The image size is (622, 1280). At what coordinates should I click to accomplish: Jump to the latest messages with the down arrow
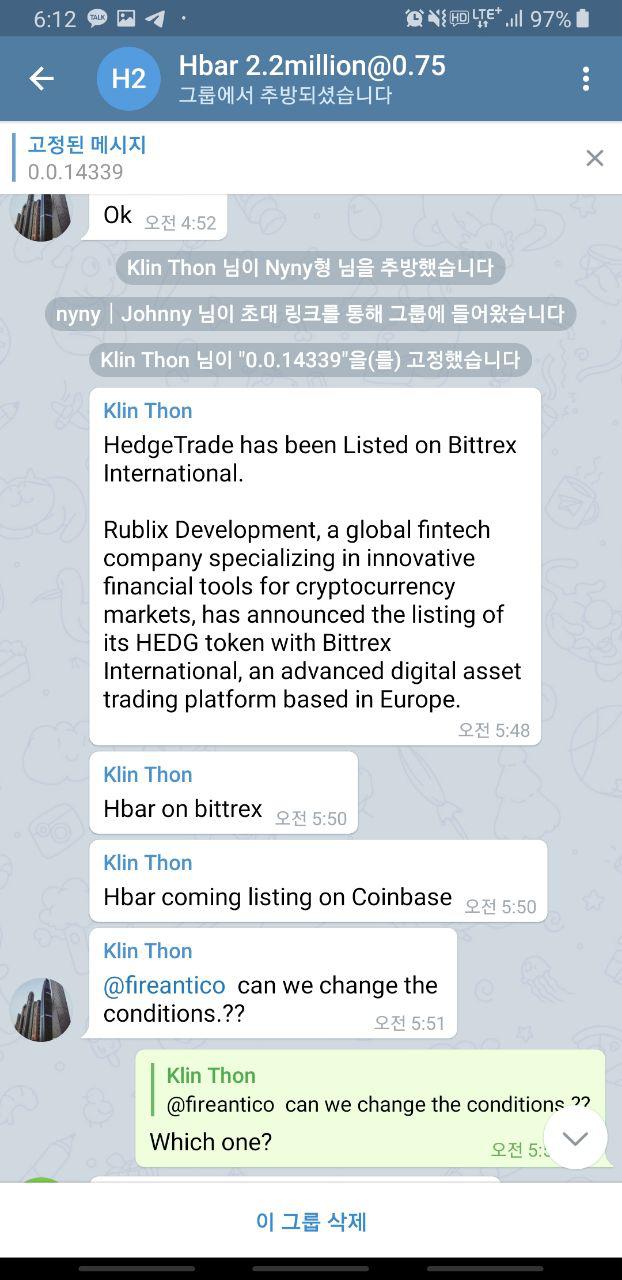pos(575,1138)
